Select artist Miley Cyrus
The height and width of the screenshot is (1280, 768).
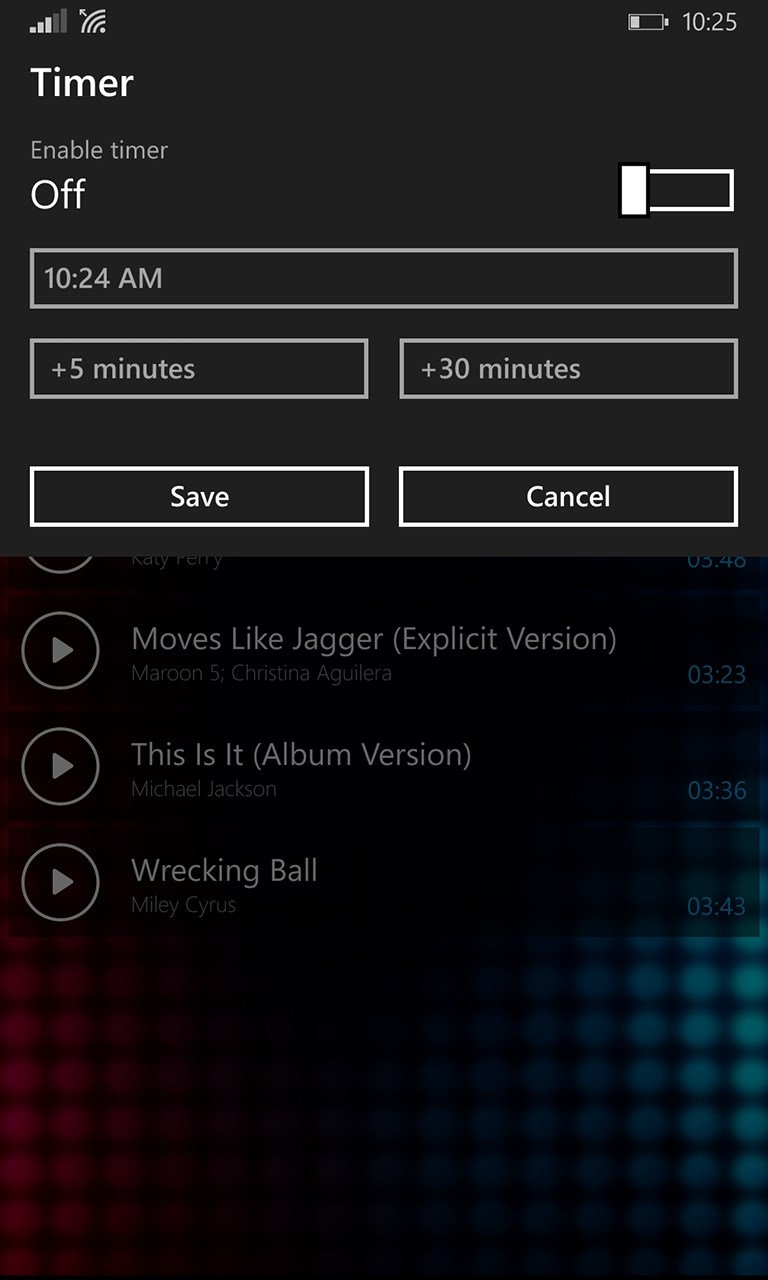(185, 905)
